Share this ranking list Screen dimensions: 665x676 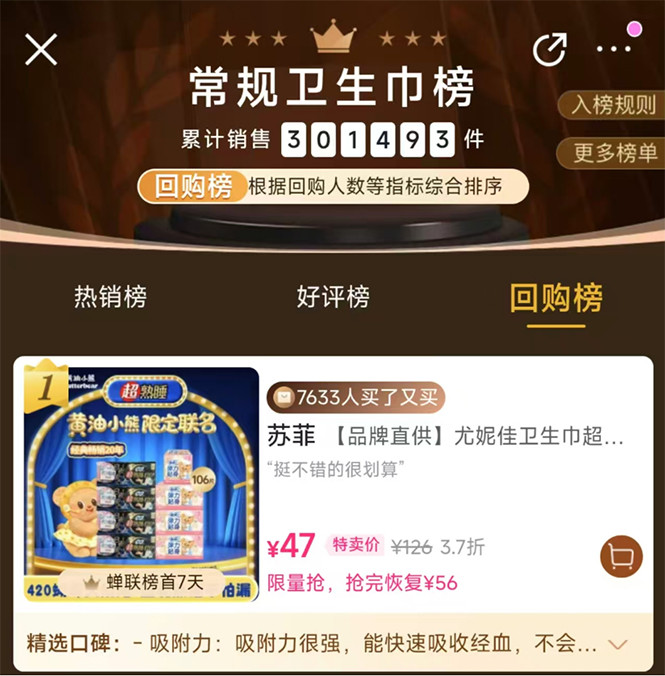tap(550, 49)
